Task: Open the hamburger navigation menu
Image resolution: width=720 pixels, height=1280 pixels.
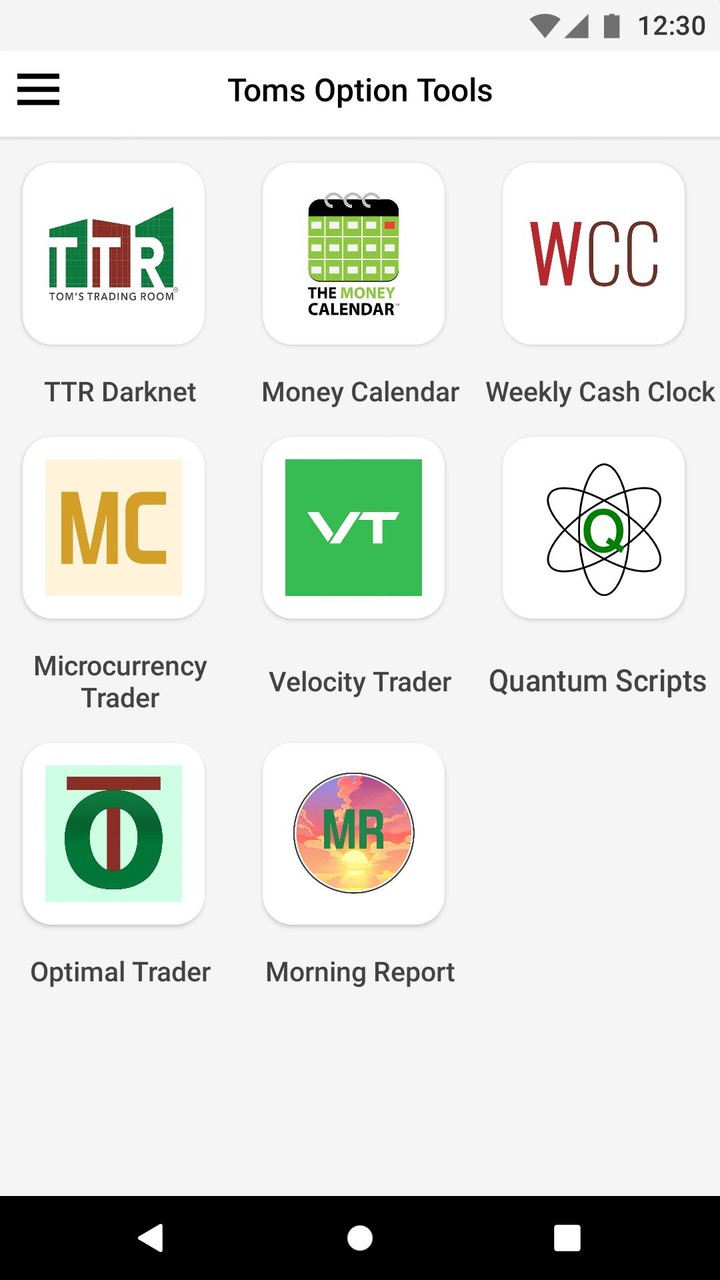Action: point(38,90)
